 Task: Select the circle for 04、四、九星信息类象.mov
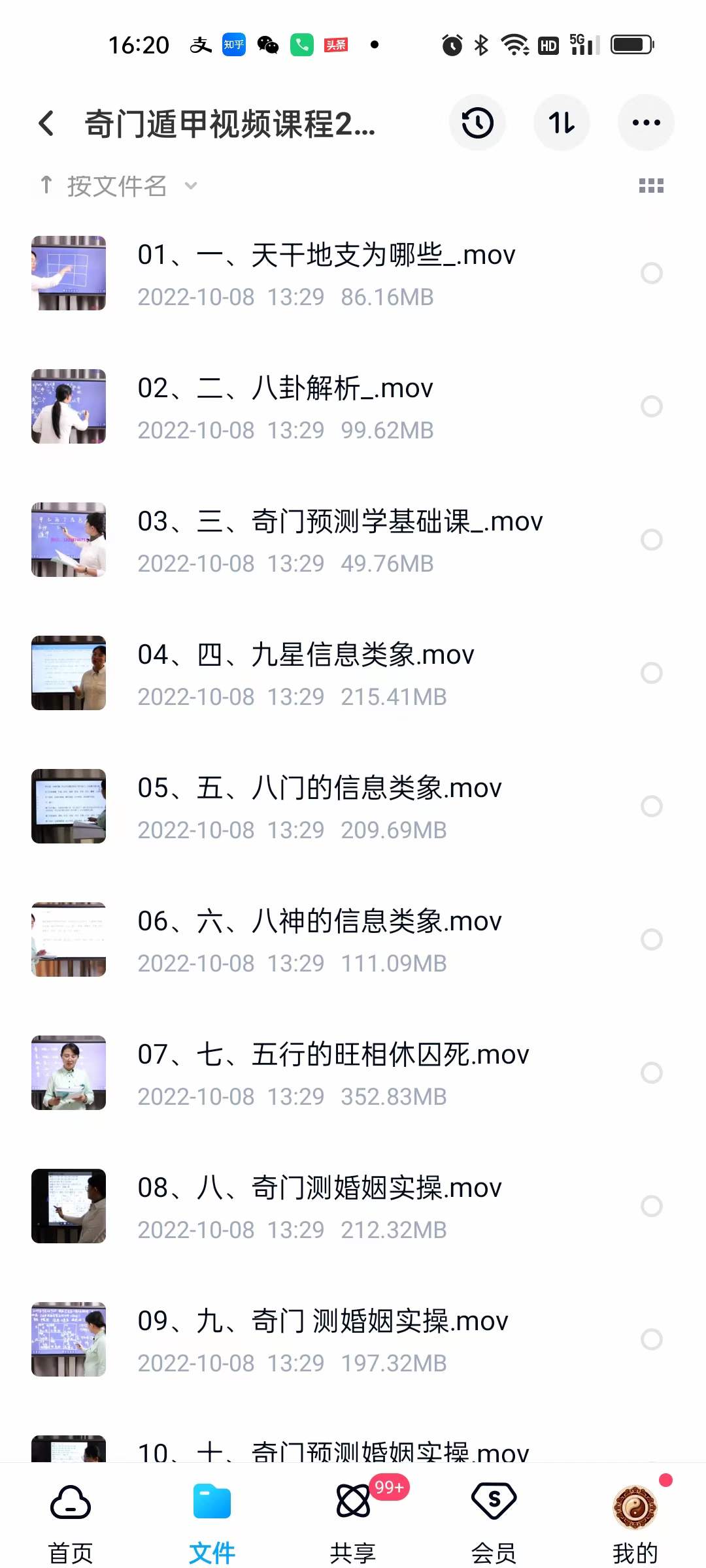coord(651,673)
